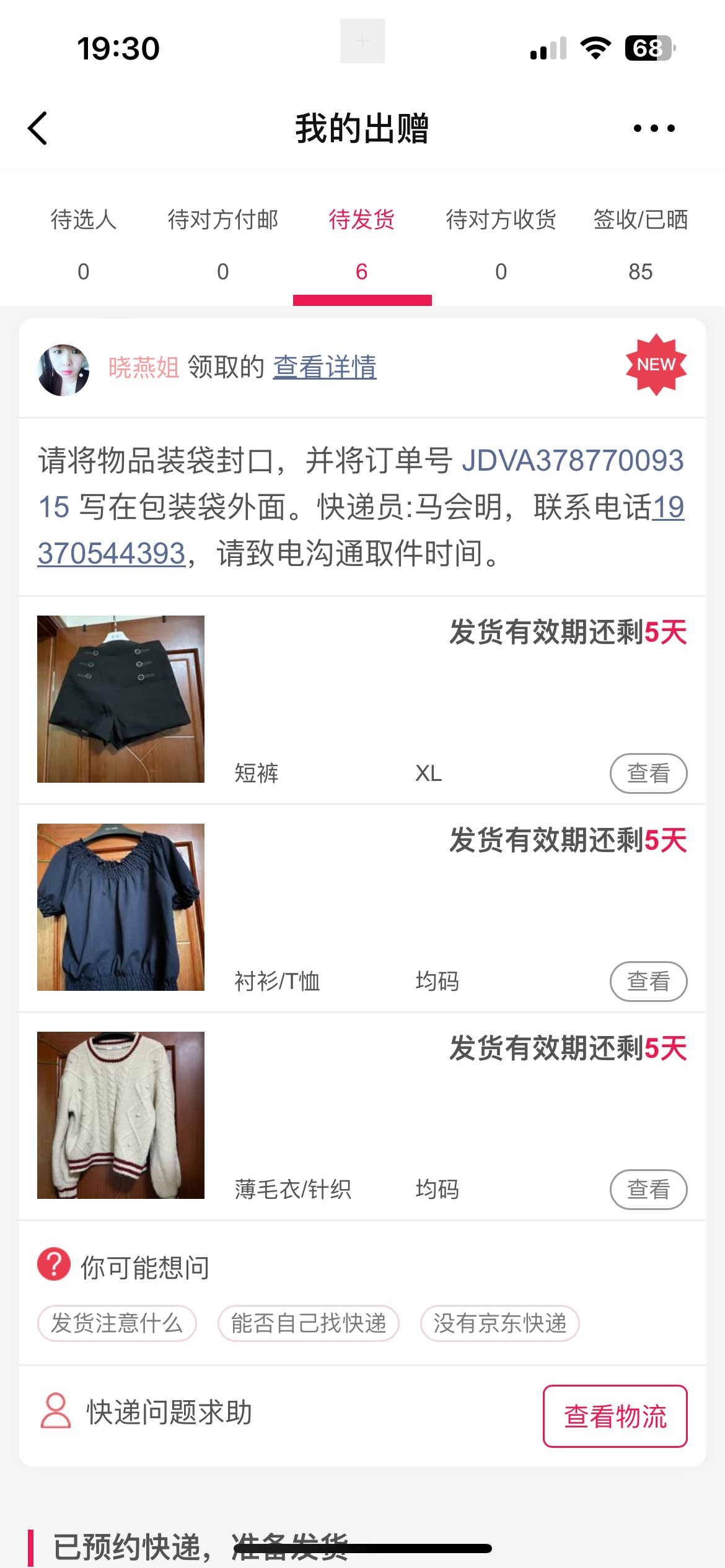Image resolution: width=725 pixels, height=1568 pixels.
Task: Open the 查看详情 link
Action: point(325,367)
